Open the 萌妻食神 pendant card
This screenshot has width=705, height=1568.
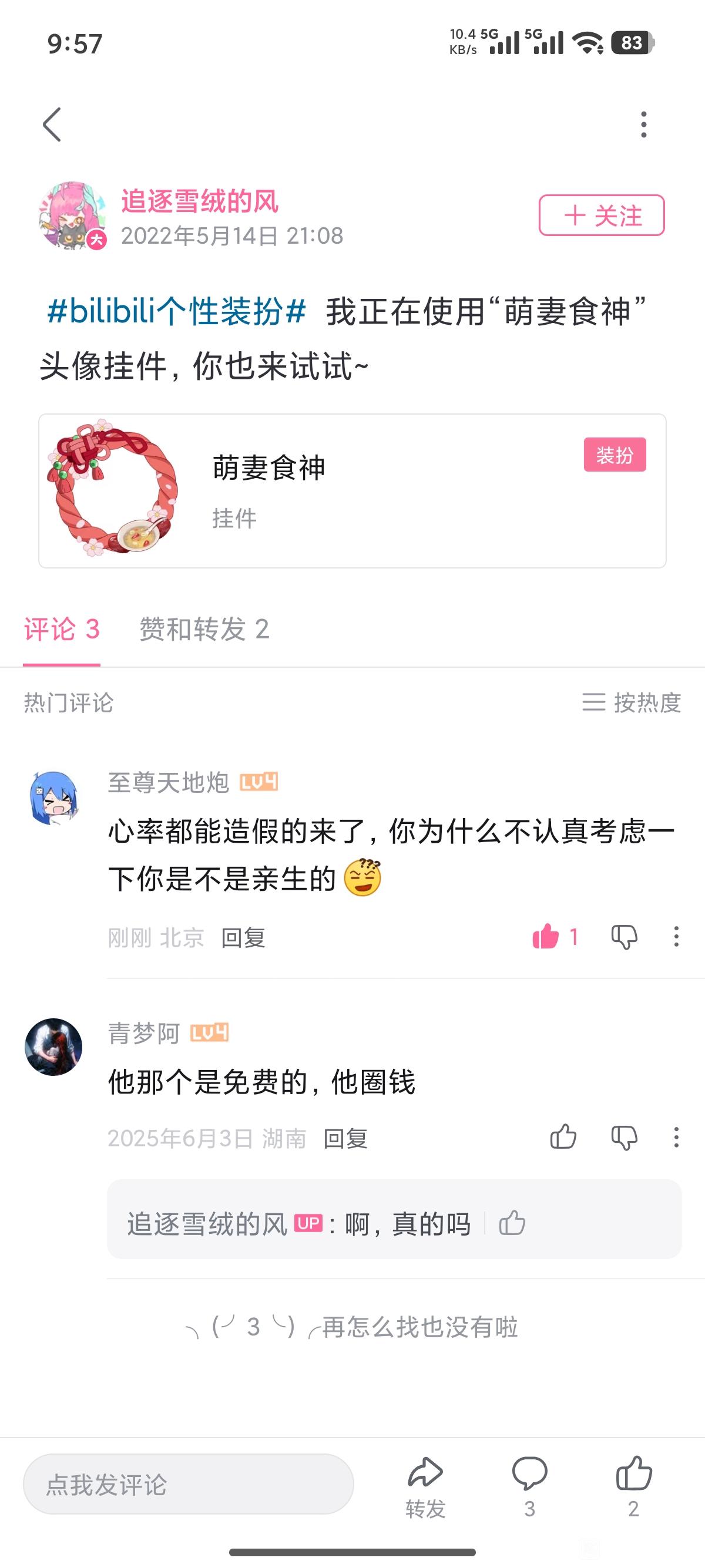[x=352, y=490]
